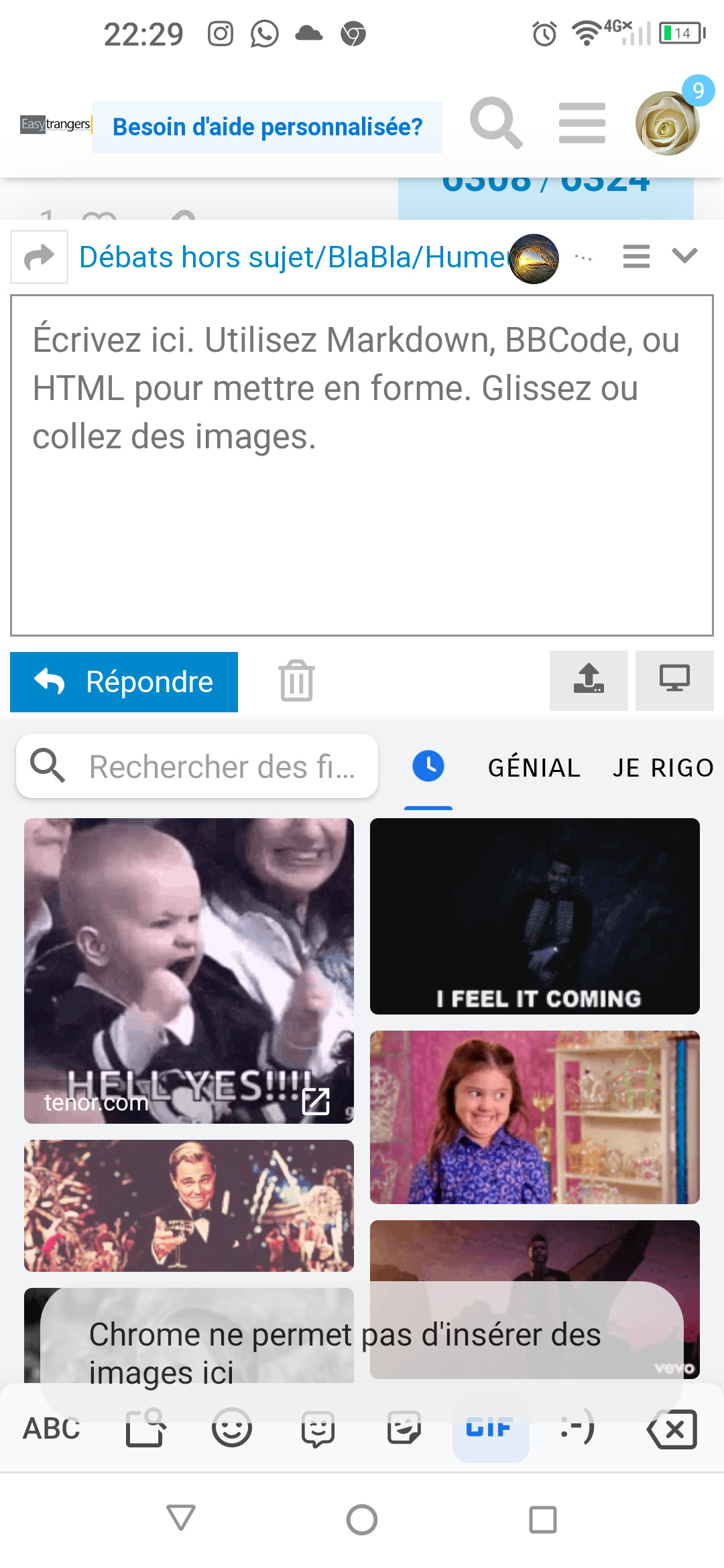Select the 'I FEEL IT COMING' GIF

(535, 916)
